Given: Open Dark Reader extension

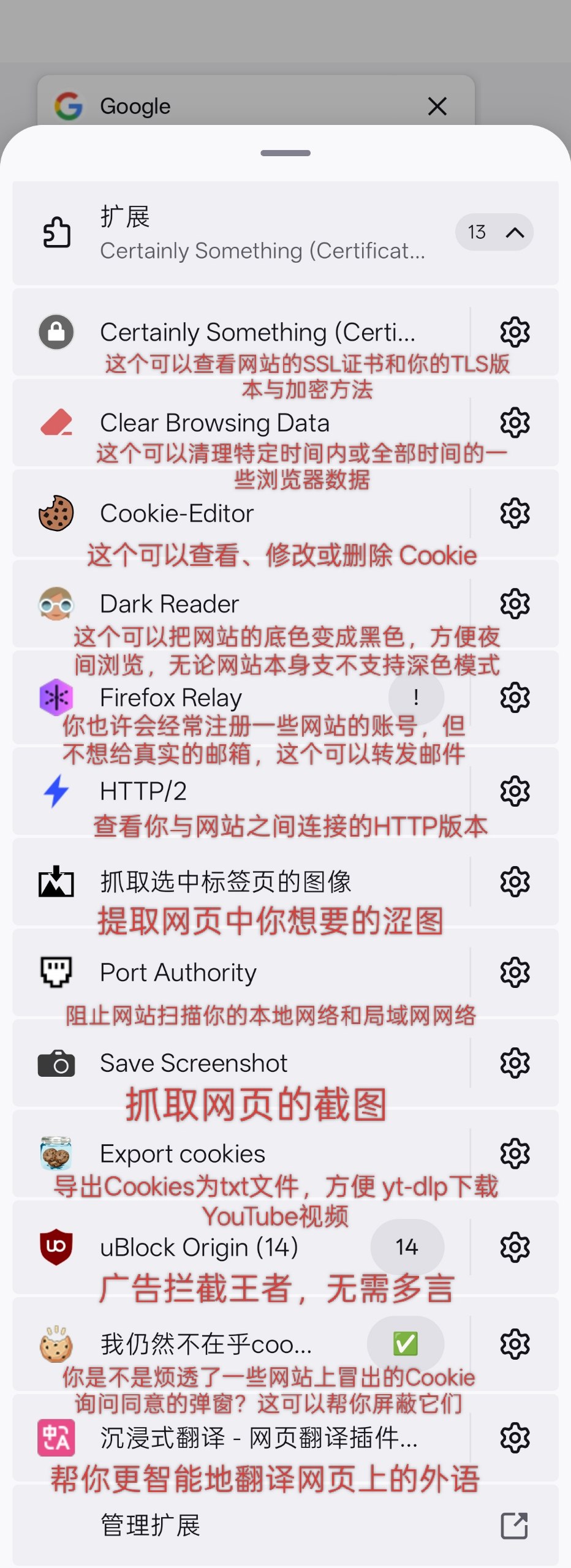Looking at the screenshot, I should (x=169, y=604).
